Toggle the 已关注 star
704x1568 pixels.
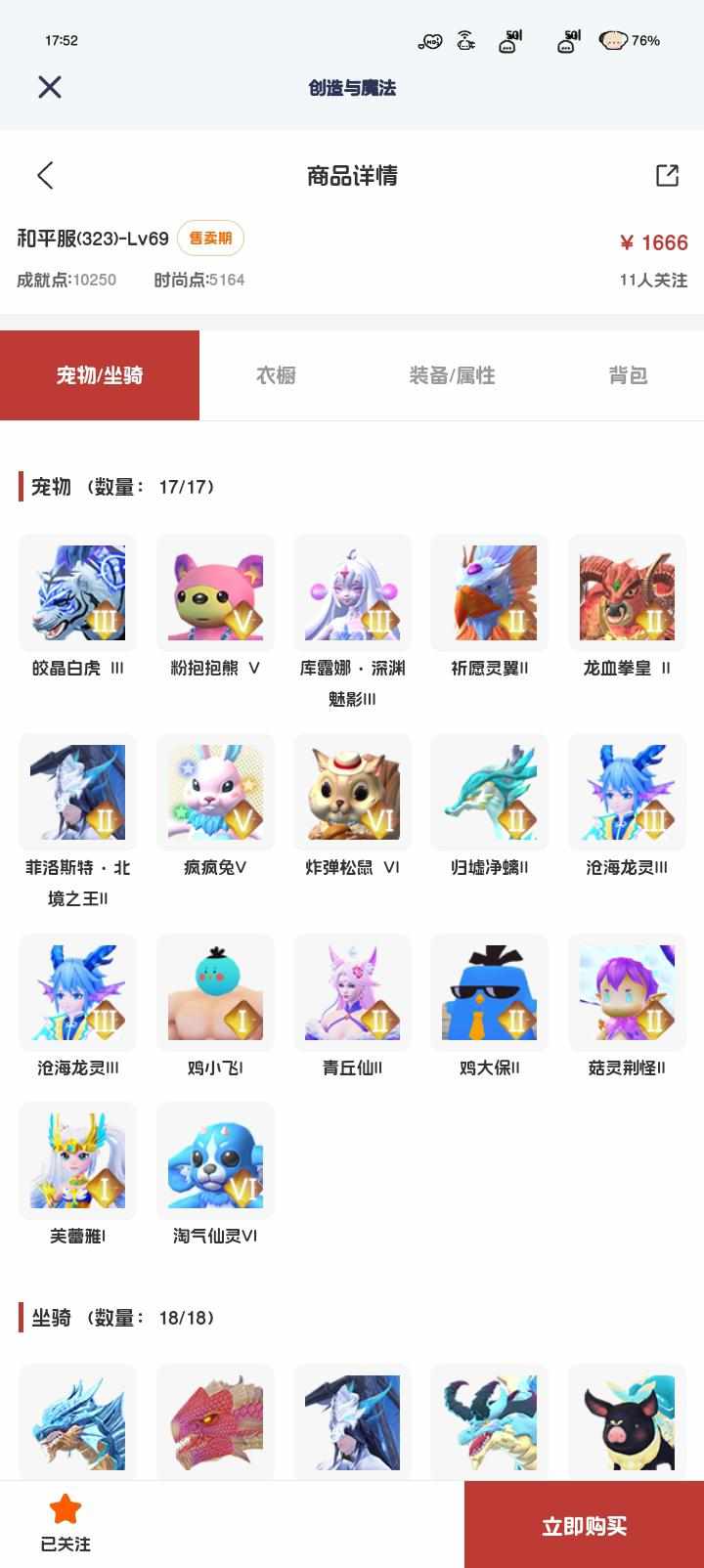[x=66, y=1524]
